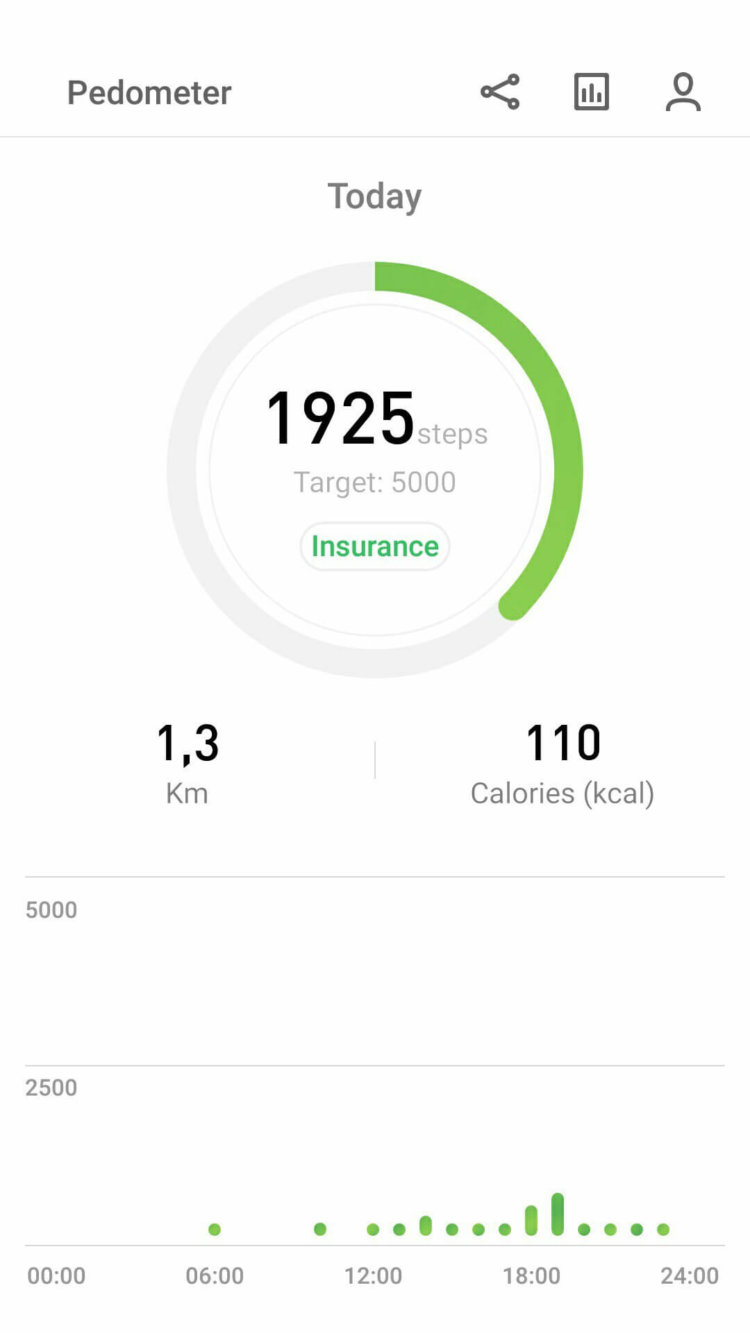Open the statistics chart icon
750x1333 pixels.
[591, 92]
